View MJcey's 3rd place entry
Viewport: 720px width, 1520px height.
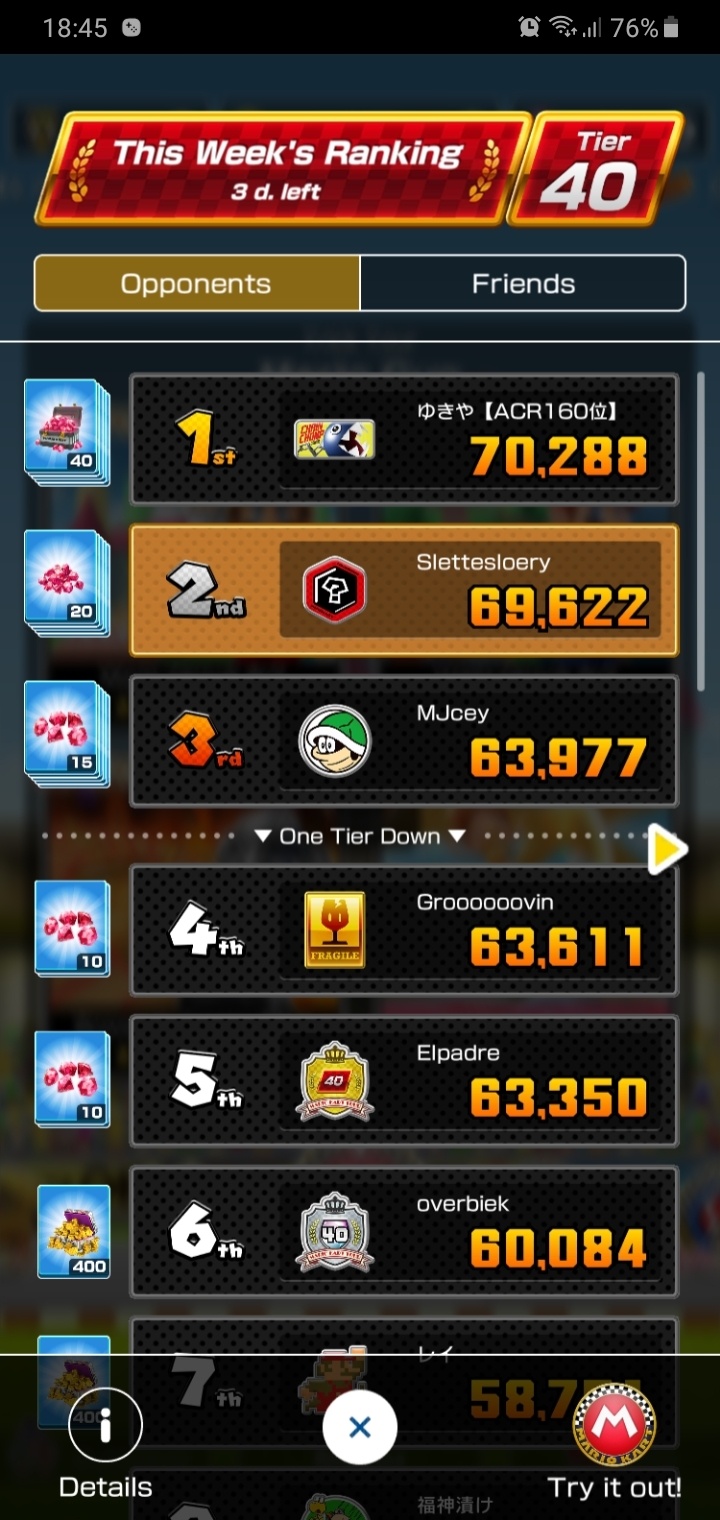[x=404, y=741]
